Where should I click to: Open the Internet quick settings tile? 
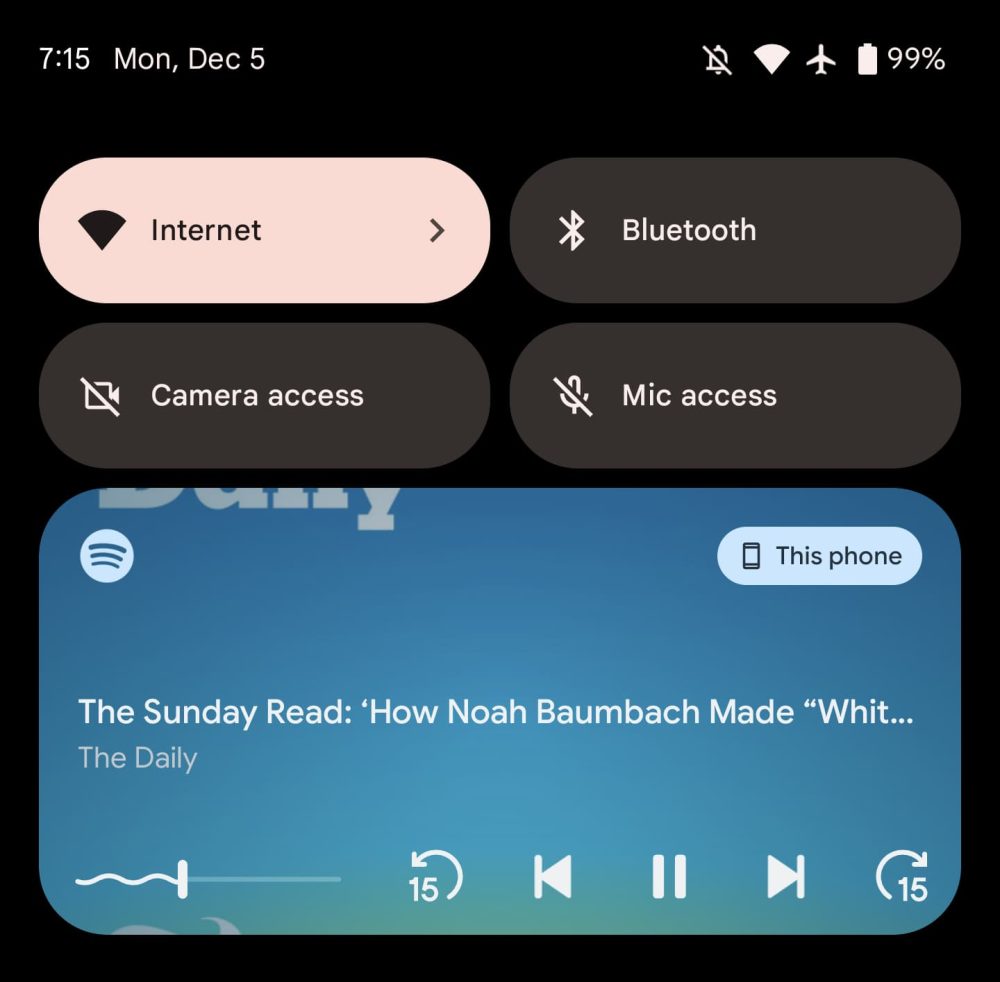264,230
